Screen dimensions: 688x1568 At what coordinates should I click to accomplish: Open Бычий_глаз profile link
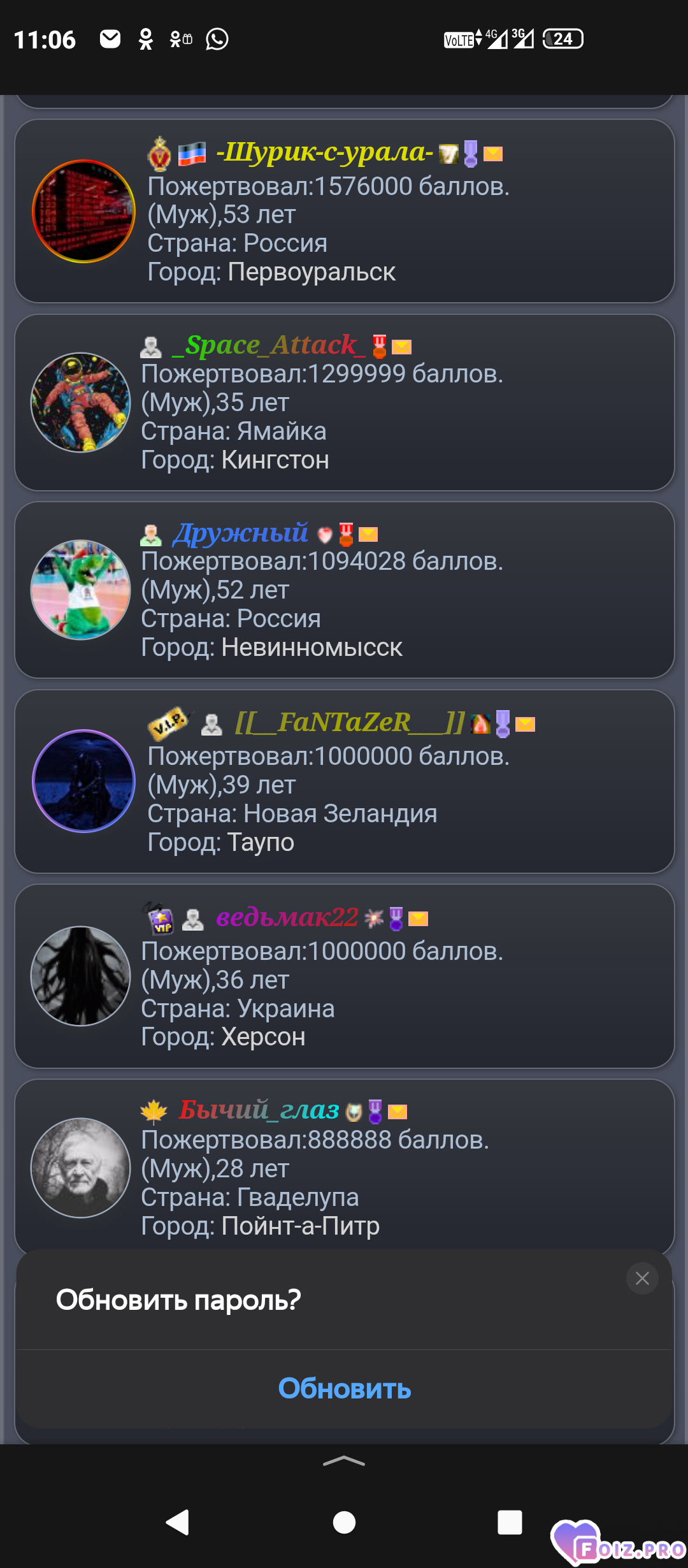(x=259, y=1110)
